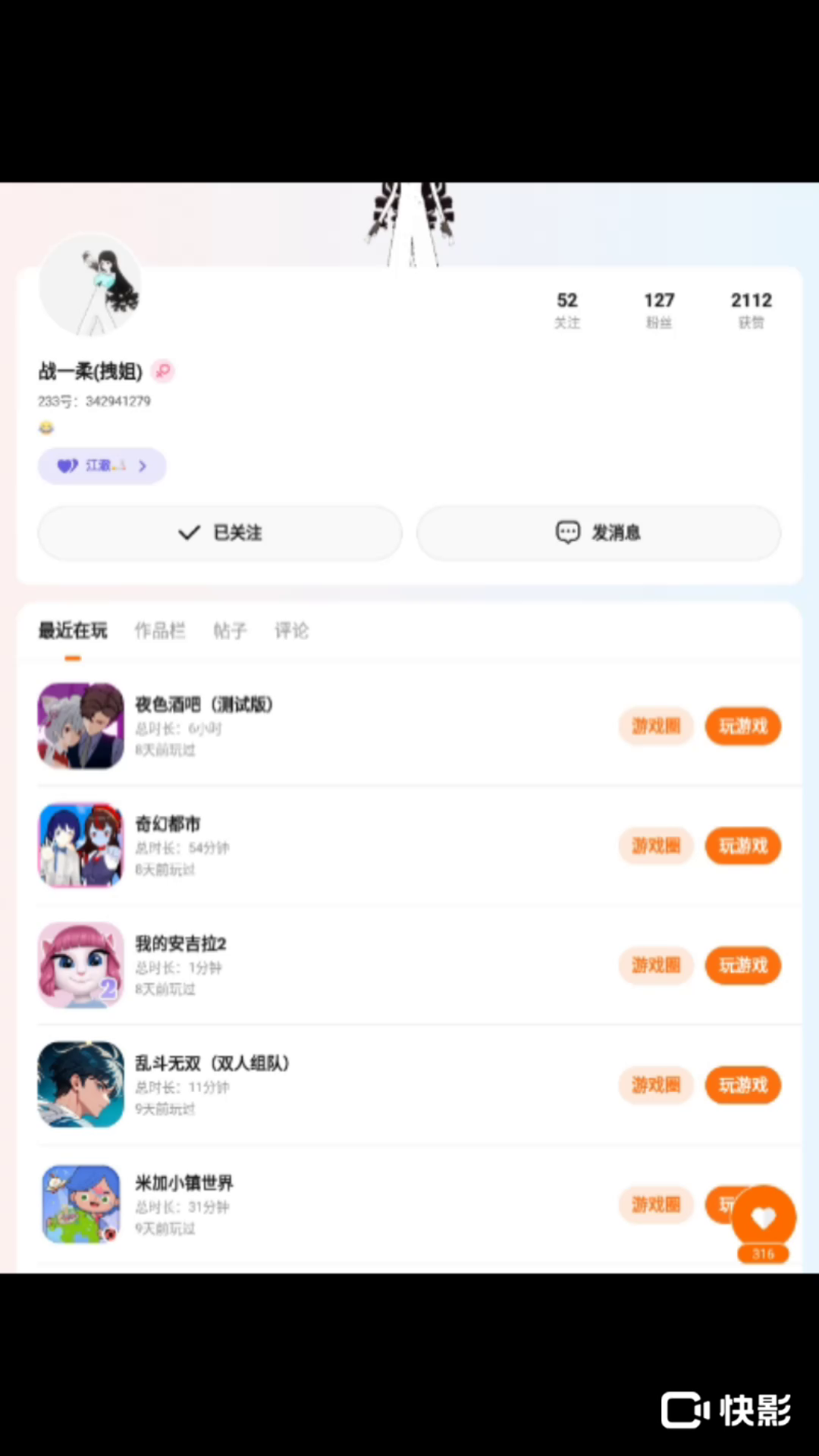Image resolution: width=819 pixels, height=1456 pixels.
Task: Open 游戏圈 for 我的安吉拉2
Action: [x=656, y=965]
